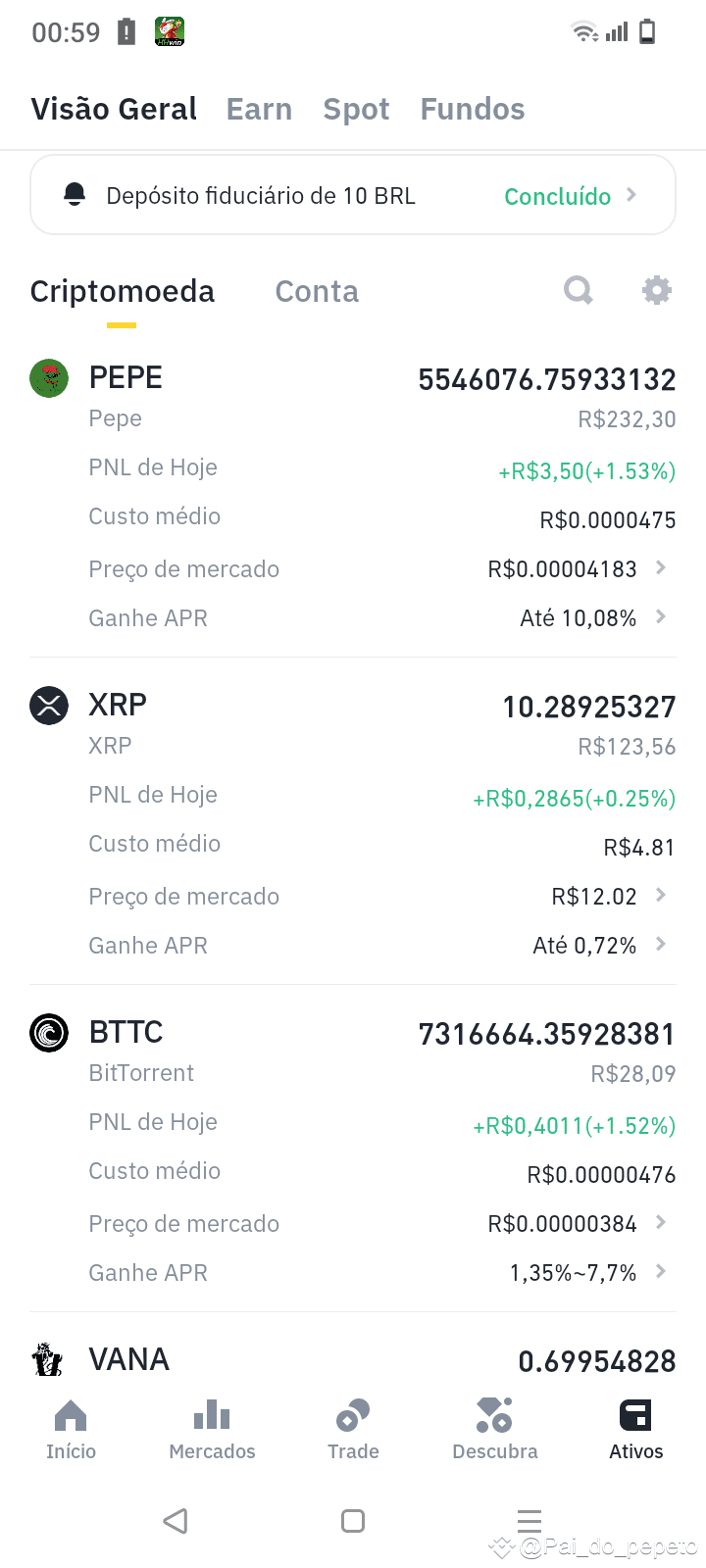Open the Trade bottom tab
The image size is (706, 1568).
pyautogui.click(x=353, y=1430)
